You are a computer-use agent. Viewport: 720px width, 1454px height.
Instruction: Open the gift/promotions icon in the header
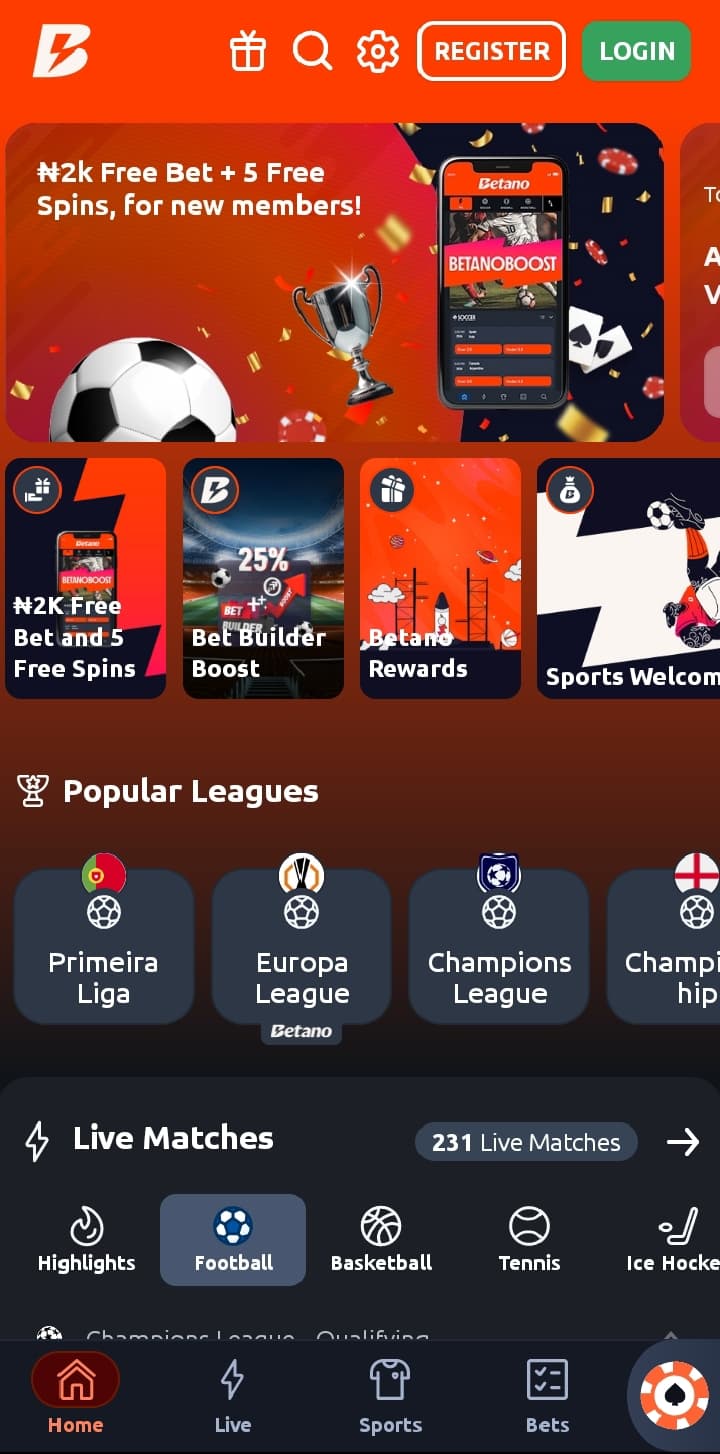pyautogui.click(x=247, y=51)
